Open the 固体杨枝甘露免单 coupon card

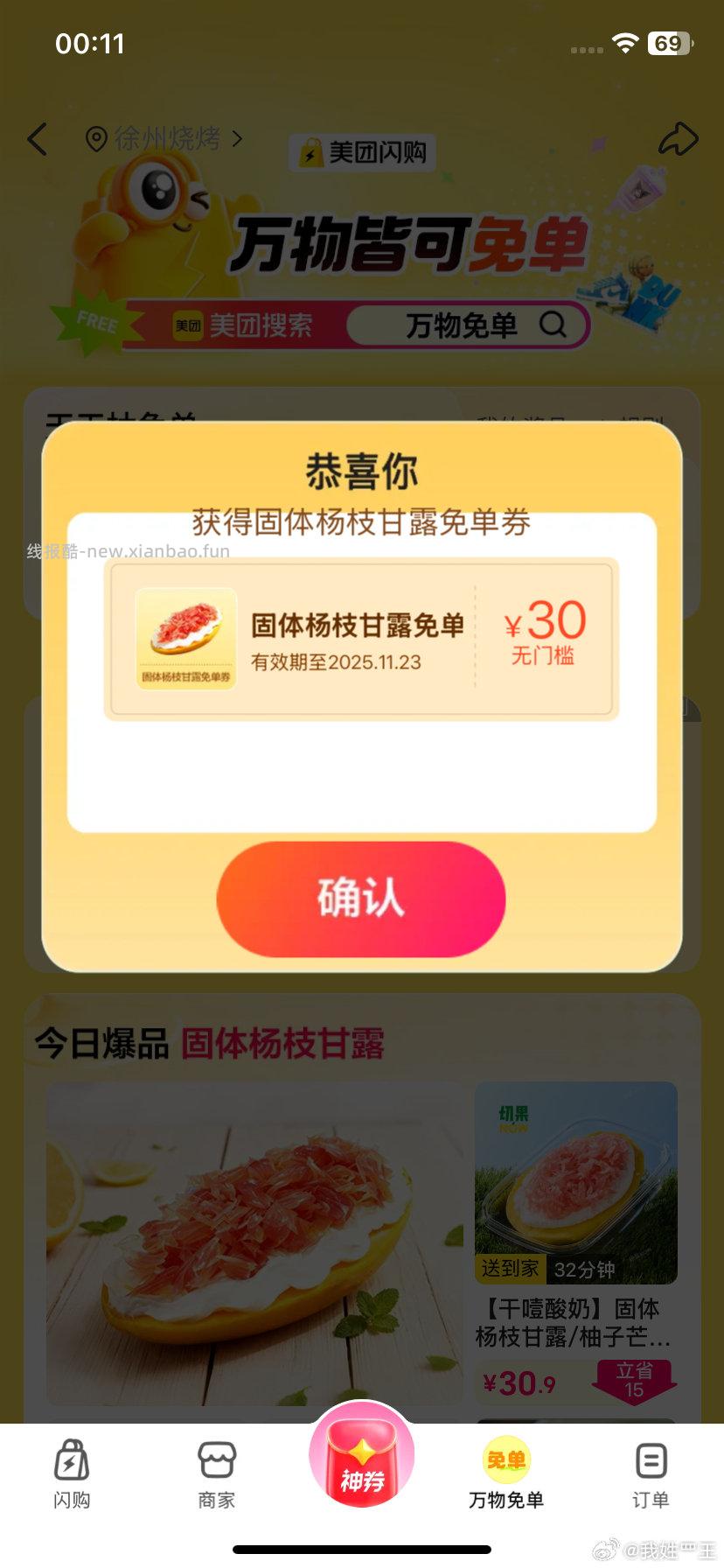click(x=361, y=639)
